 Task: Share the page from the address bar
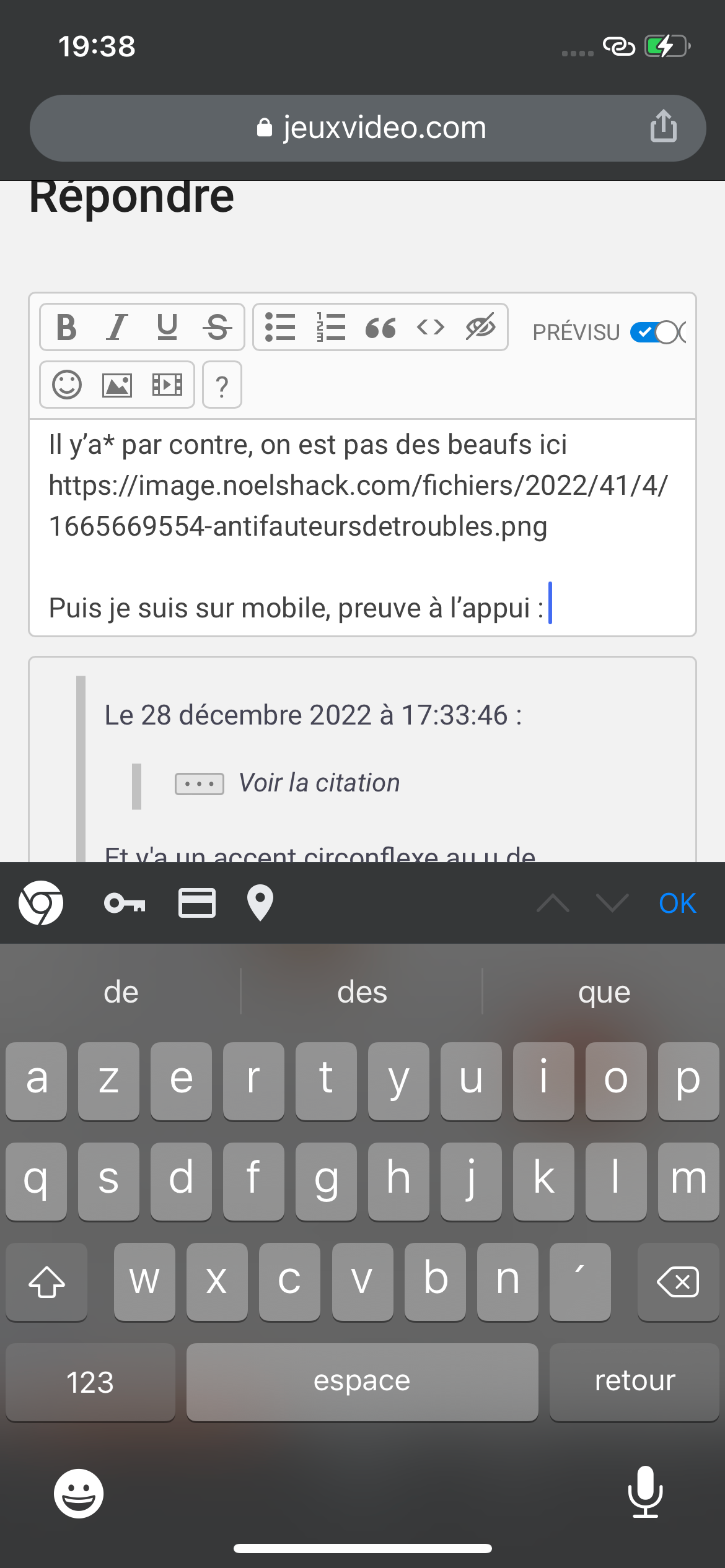[664, 126]
